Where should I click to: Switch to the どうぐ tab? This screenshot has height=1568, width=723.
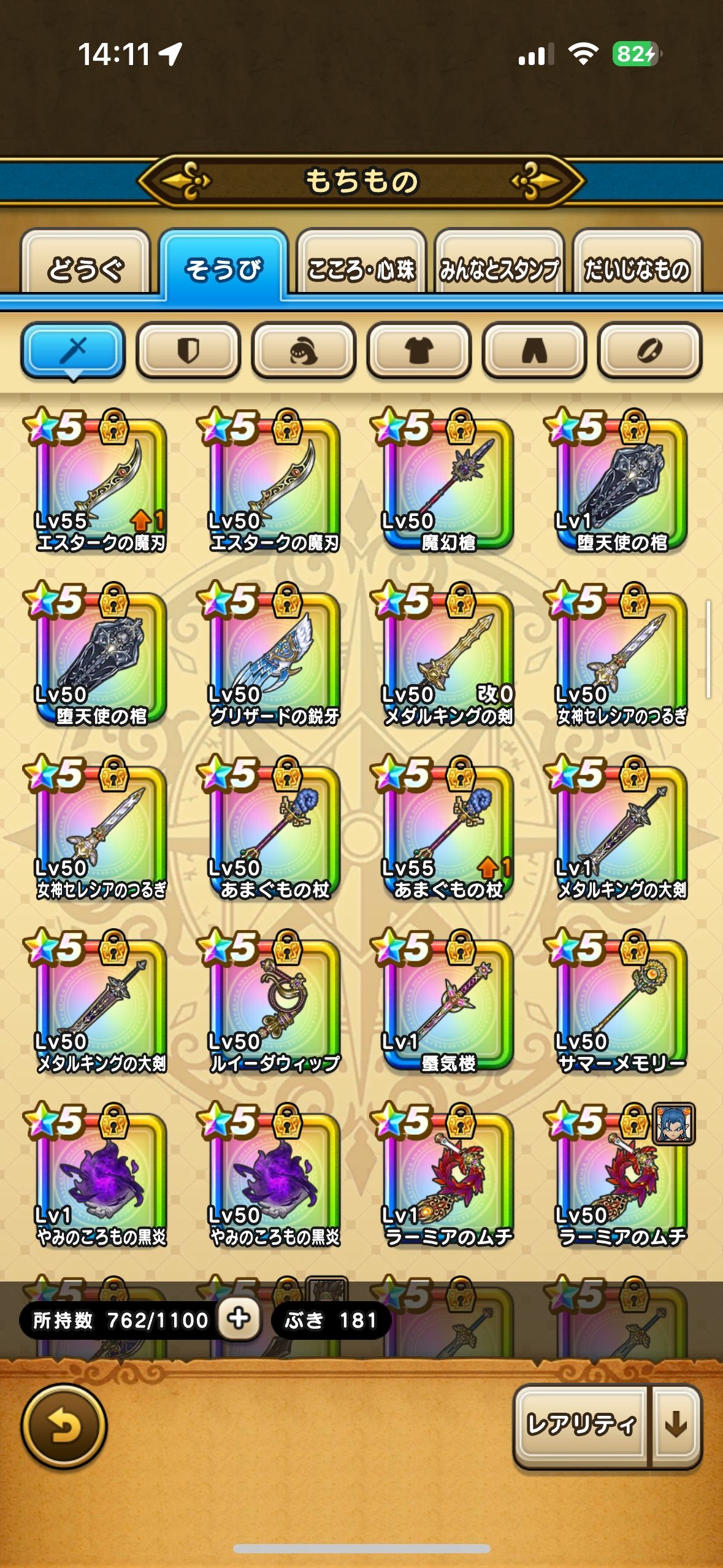click(86, 269)
